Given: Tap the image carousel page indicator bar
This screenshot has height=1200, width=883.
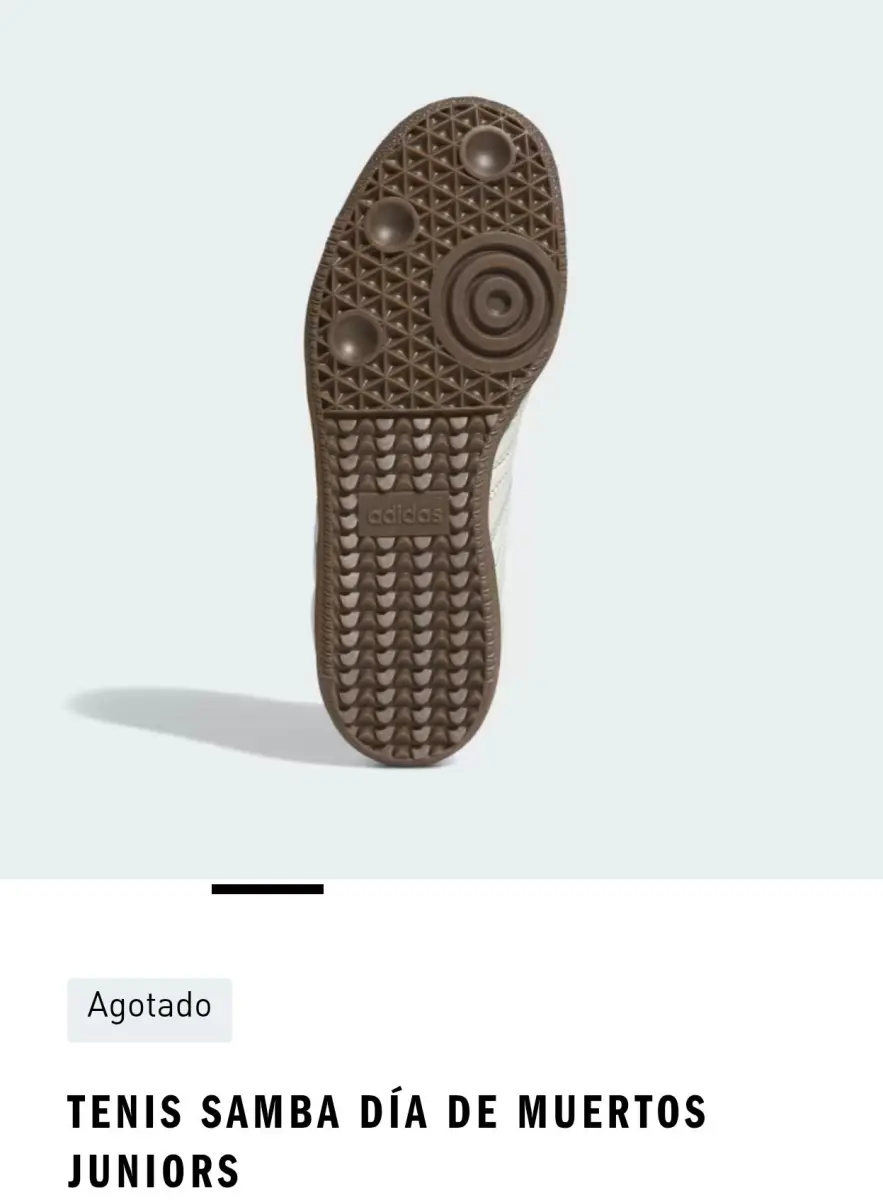Looking at the screenshot, I should coord(267,888).
